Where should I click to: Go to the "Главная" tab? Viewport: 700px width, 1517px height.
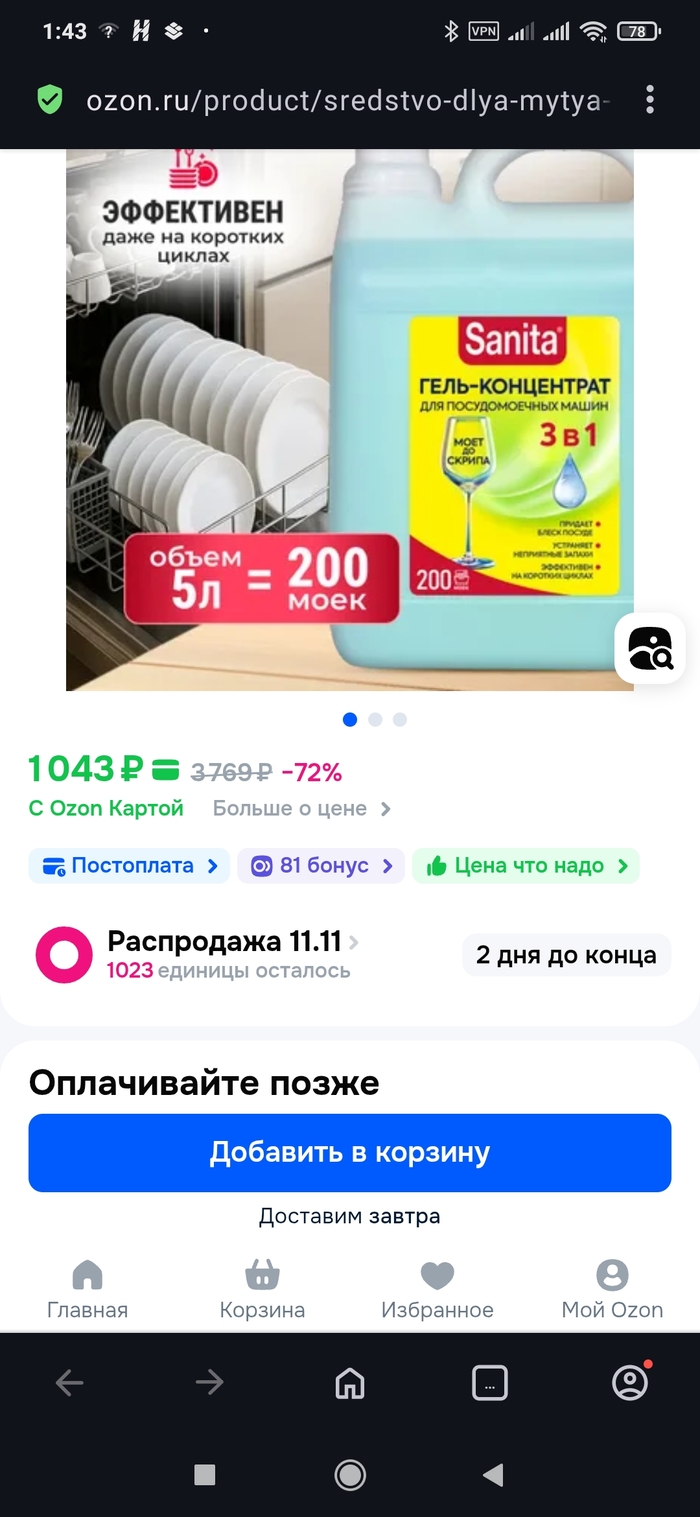pyautogui.click(x=88, y=1289)
